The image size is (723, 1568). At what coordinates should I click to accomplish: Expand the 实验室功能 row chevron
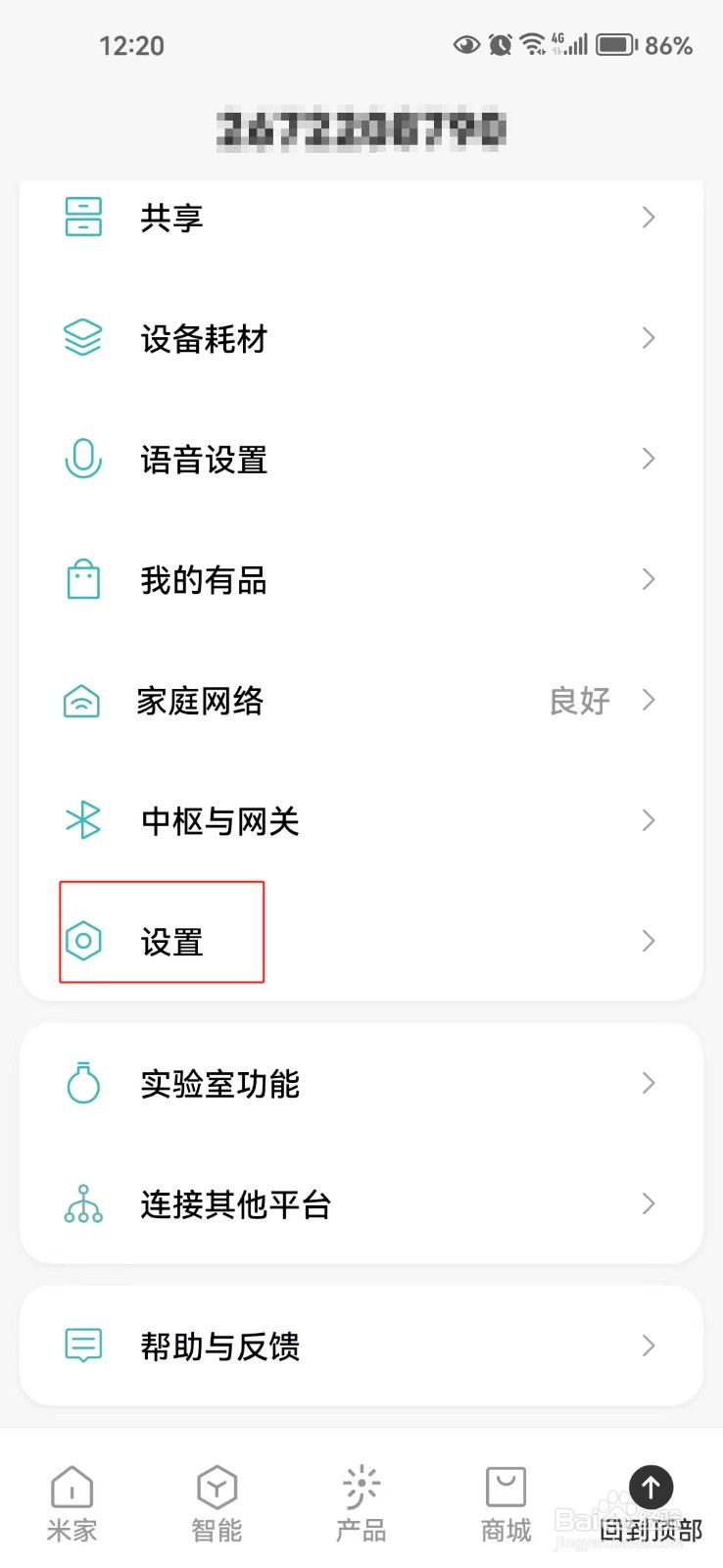(648, 1083)
